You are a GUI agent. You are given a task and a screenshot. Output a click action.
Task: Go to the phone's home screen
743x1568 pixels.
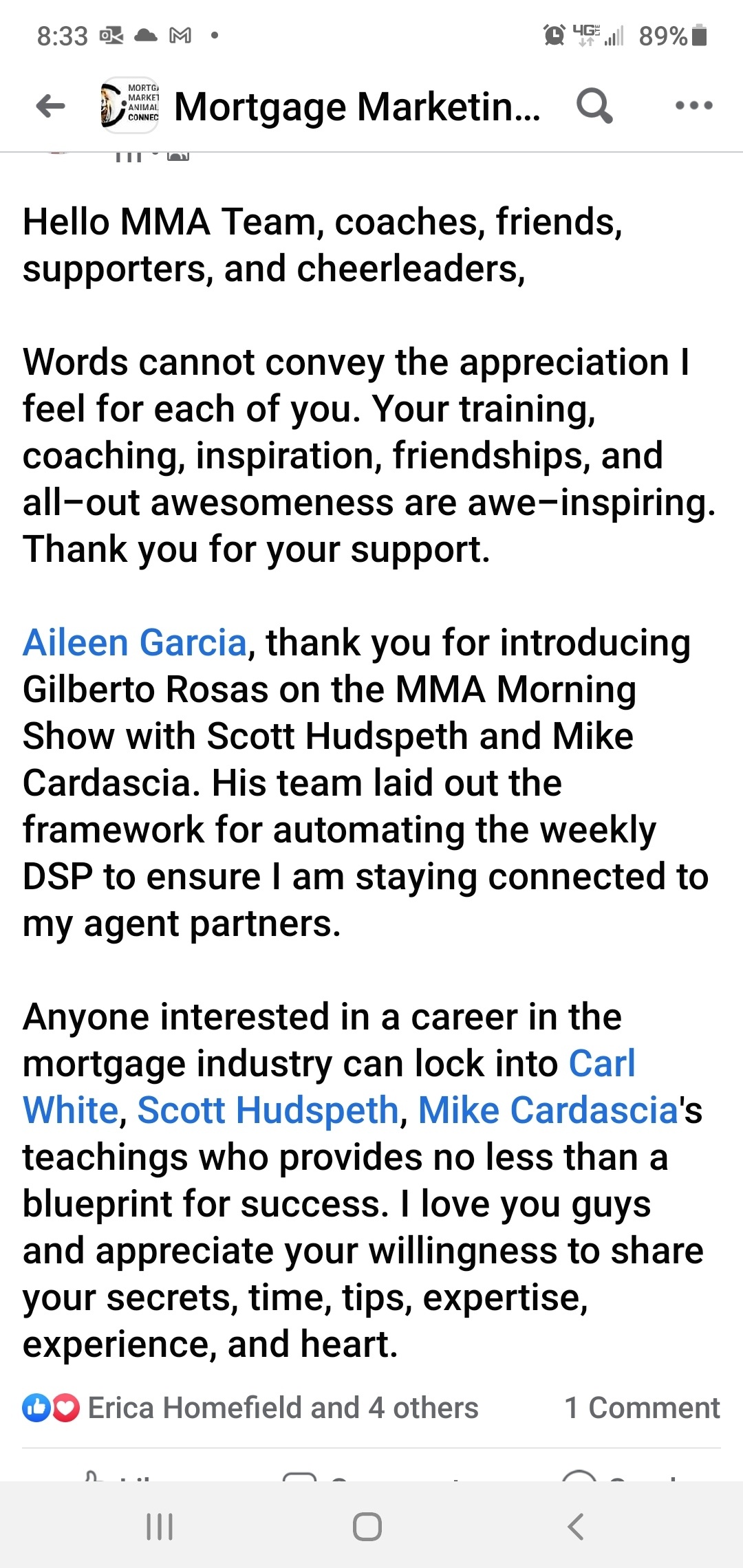[x=367, y=1527]
